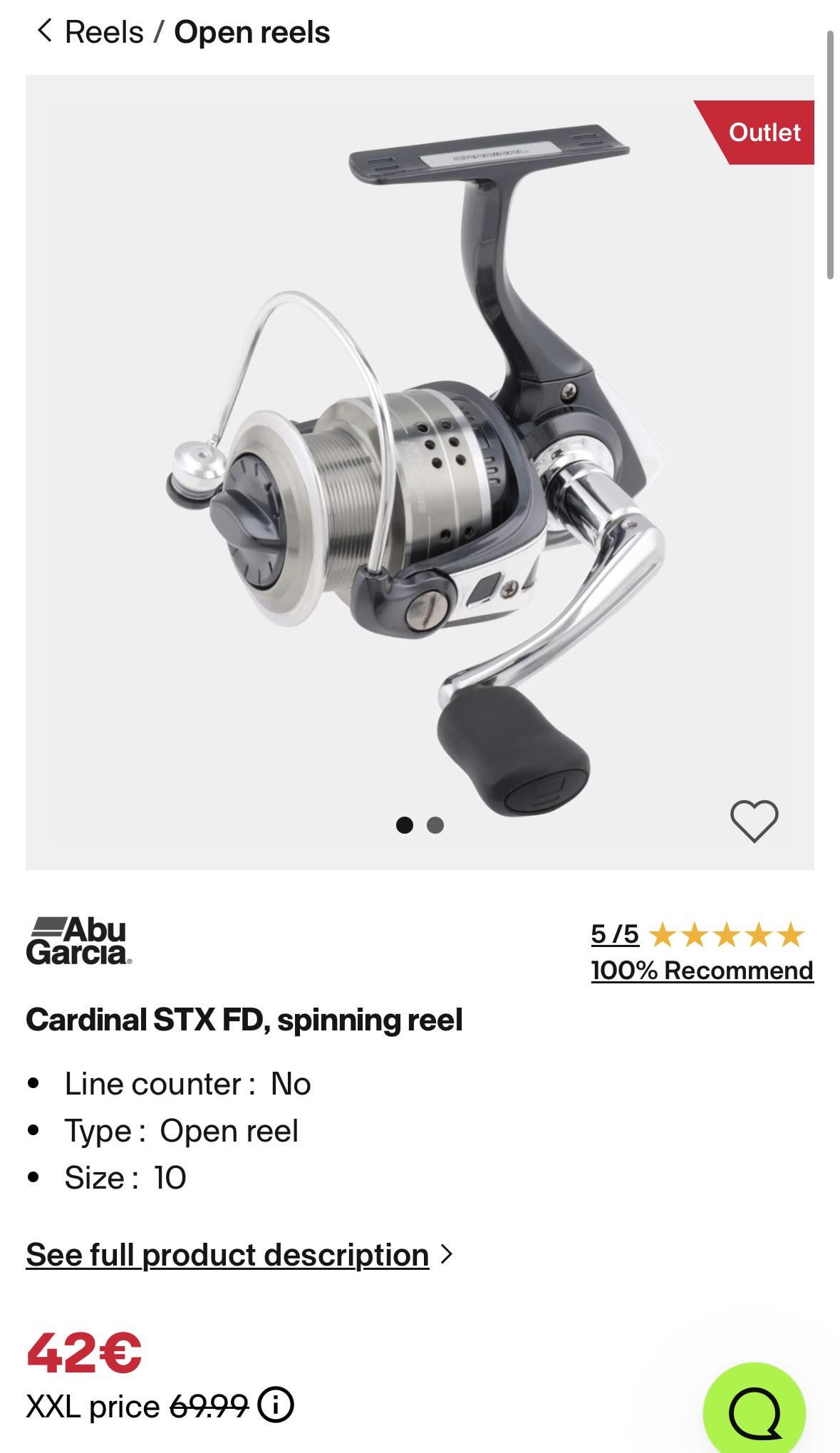Viewport: 840px width, 1453px height.
Task: Open the Abu Garcia brand page
Action: click(x=78, y=941)
